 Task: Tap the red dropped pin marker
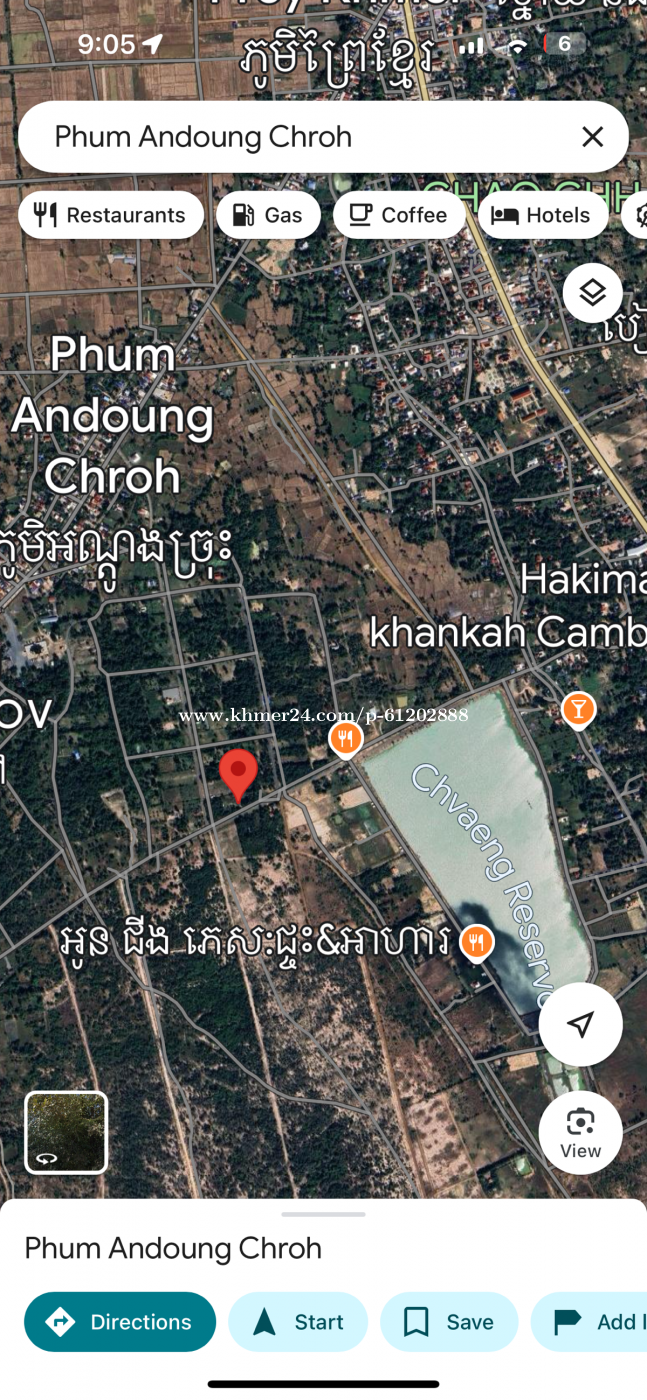pyautogui.click(x=238, y=776)
